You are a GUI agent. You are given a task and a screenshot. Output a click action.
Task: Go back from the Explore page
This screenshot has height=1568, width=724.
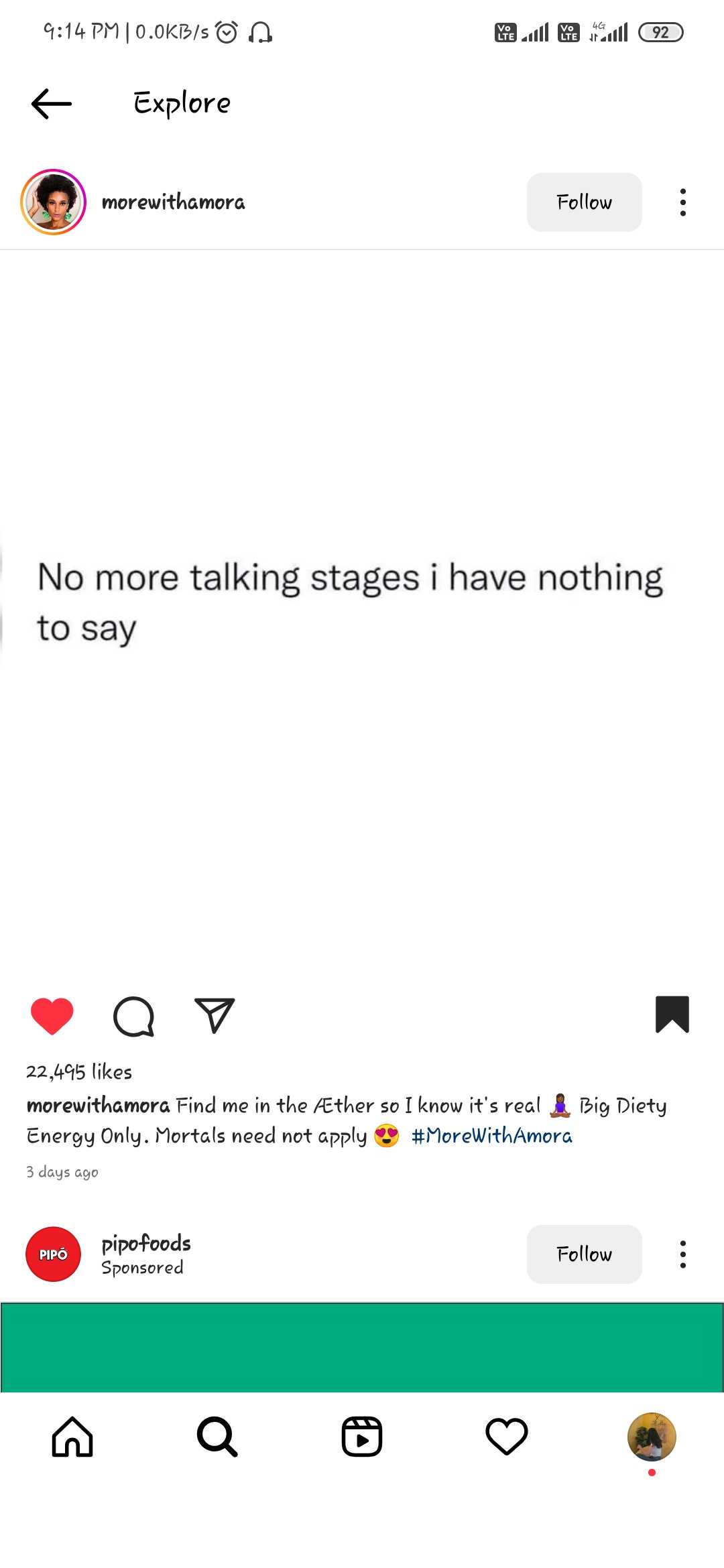[x=52, y=104]
